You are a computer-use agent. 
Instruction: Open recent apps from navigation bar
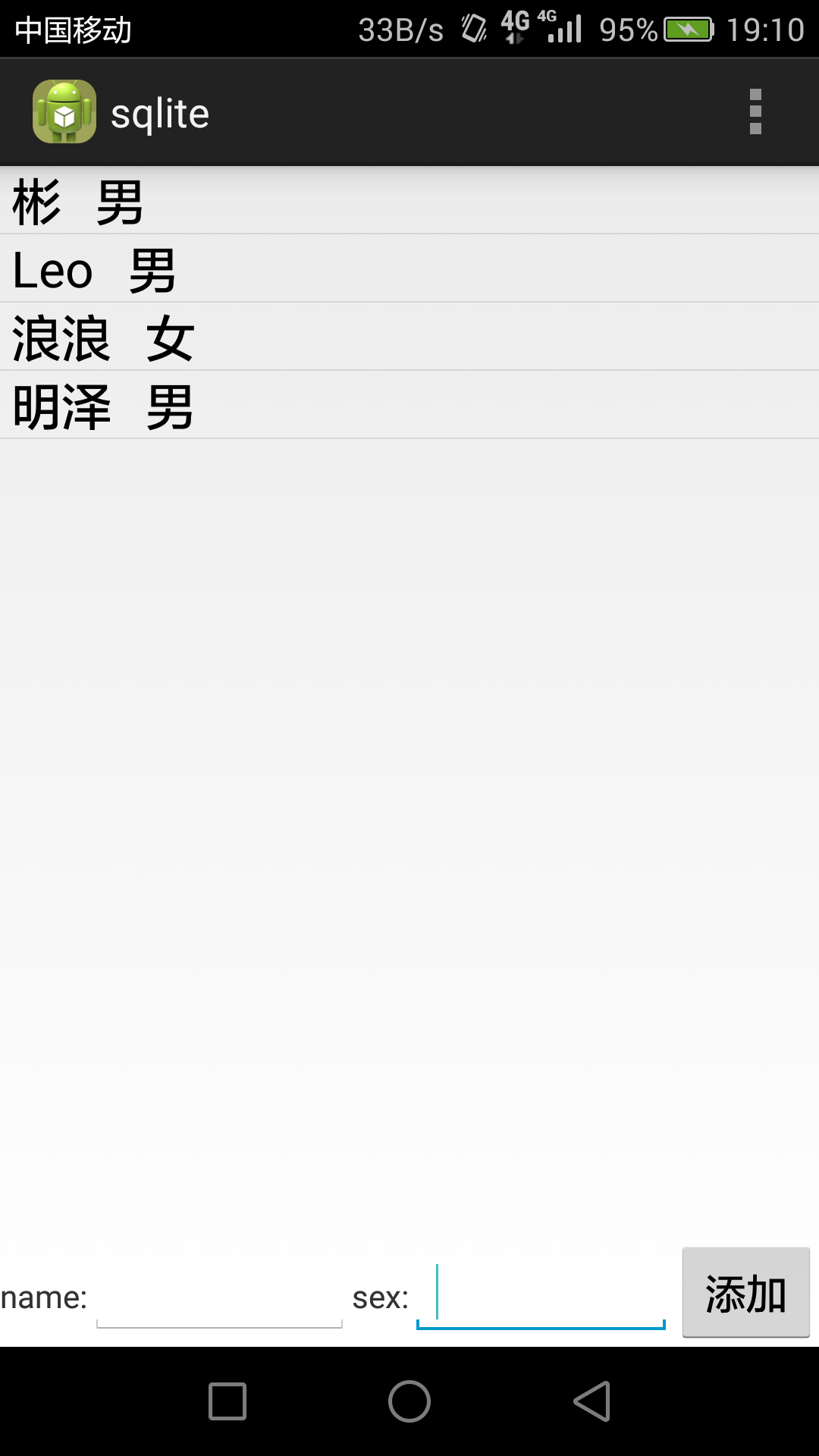(x=227, y=1401)
